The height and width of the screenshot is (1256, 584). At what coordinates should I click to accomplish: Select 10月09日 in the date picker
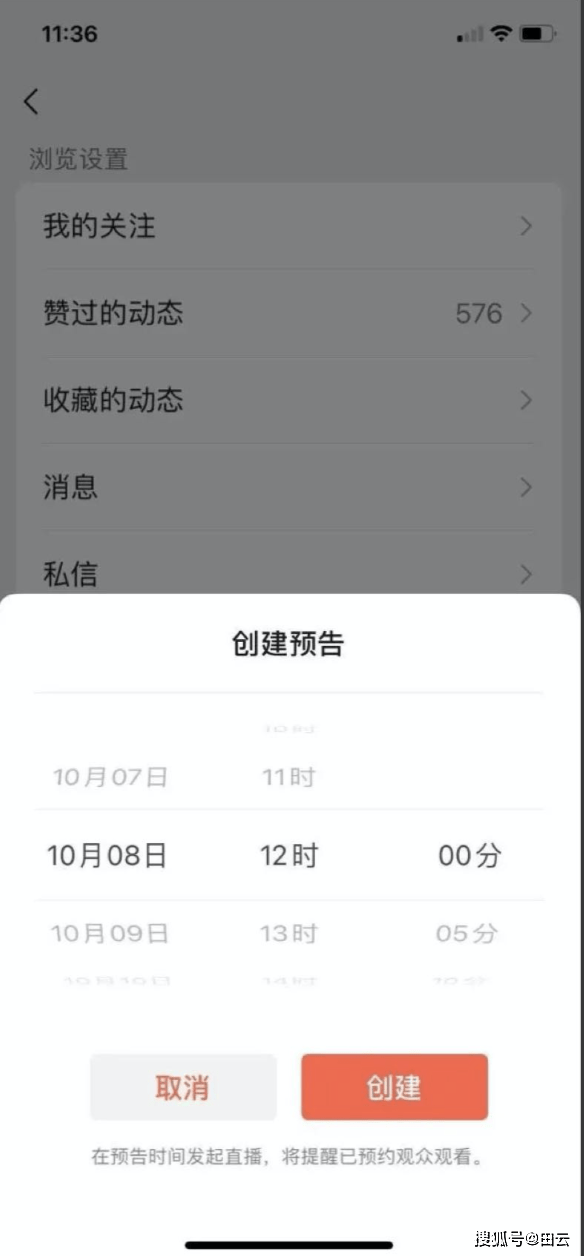tap(110, 933)
